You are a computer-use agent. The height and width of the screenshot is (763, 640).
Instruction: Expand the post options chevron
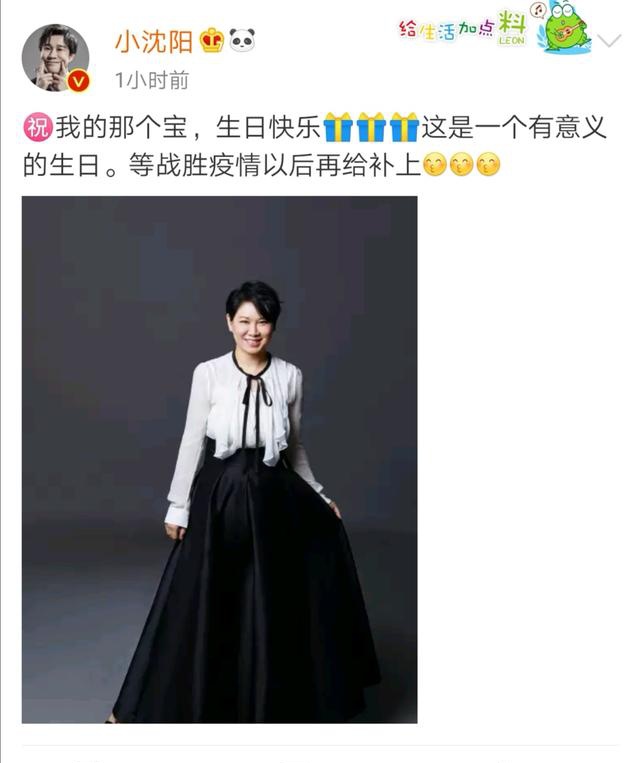pos(609,40)
